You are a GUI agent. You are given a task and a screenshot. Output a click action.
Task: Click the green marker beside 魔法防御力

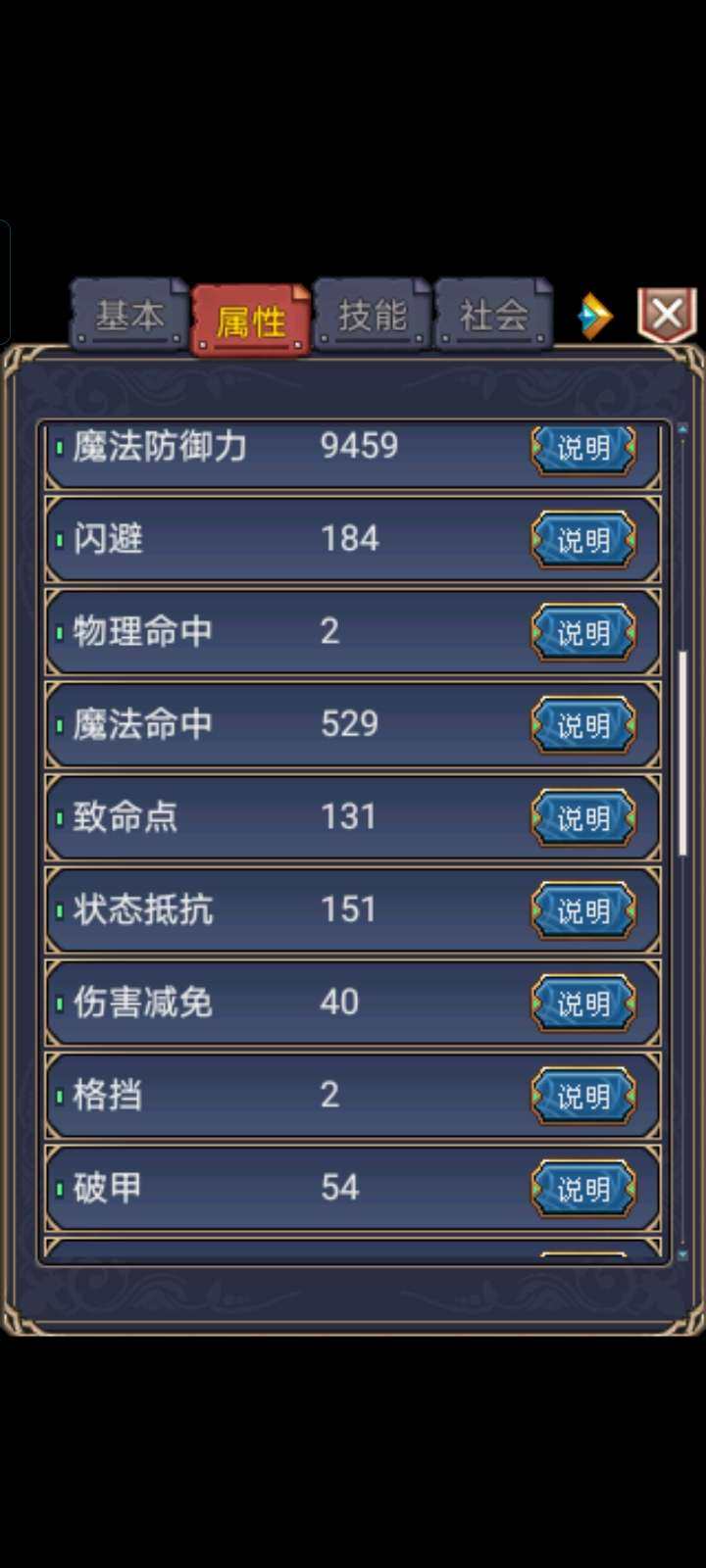point(61,447)
